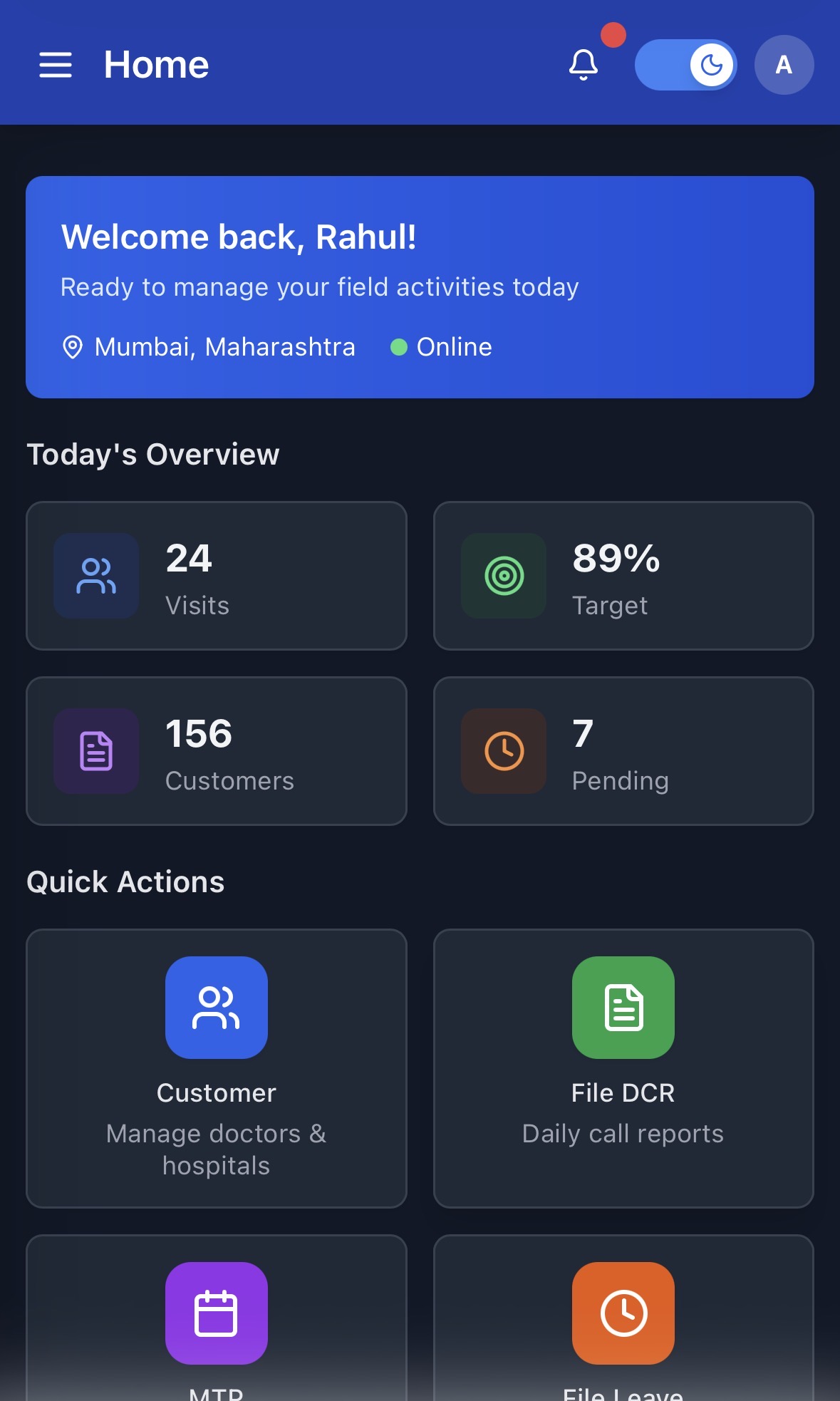
Task: Open options from the Quick Actions header
Action: tap(125, 882)
